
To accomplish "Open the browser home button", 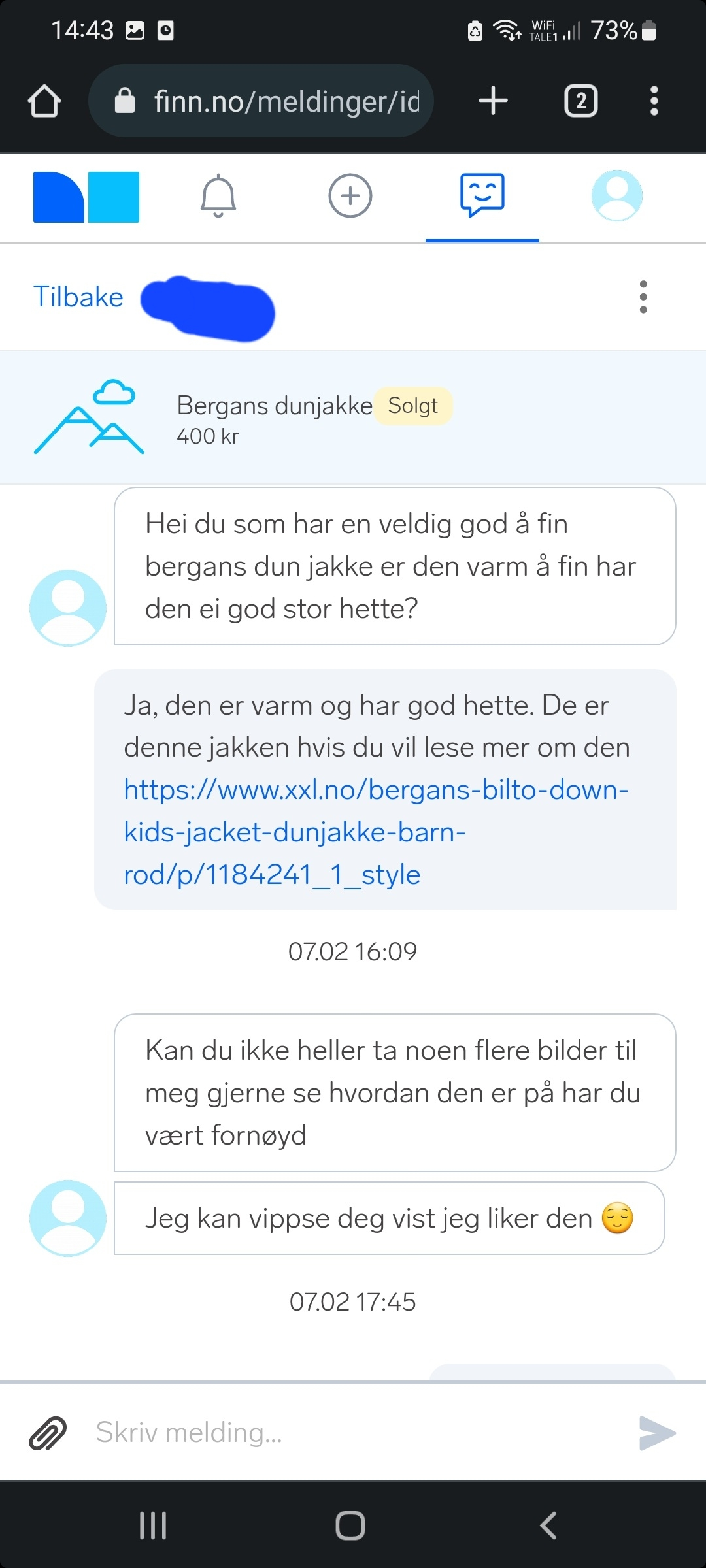I will [44, 101].
